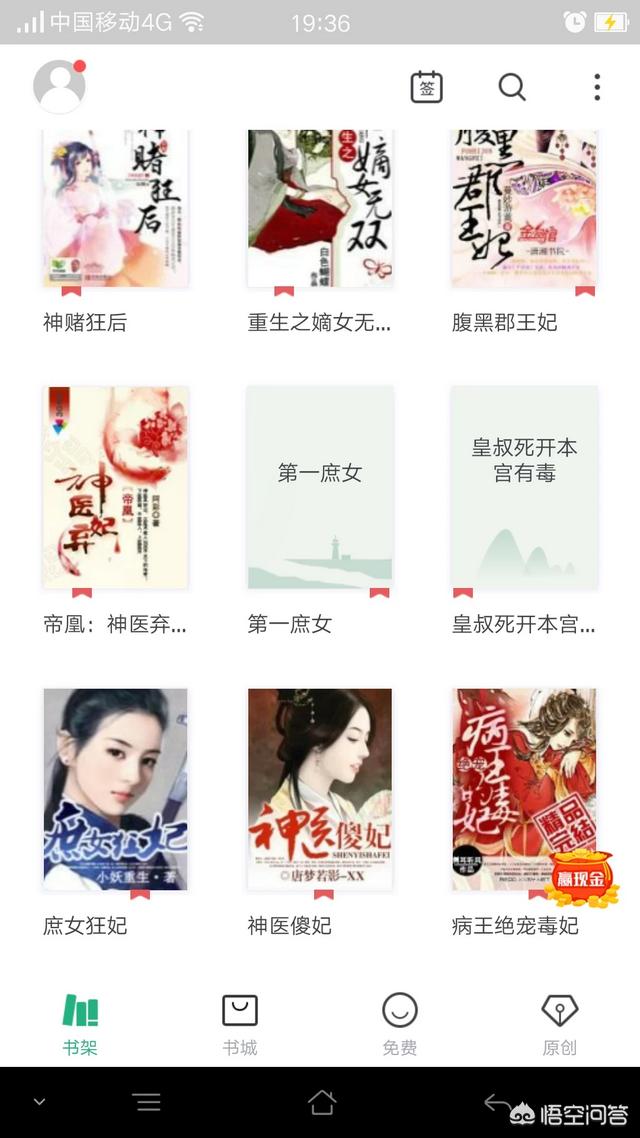Switch to the 书城 tab
The image size is (640, 1138).
pos(239,1025)
